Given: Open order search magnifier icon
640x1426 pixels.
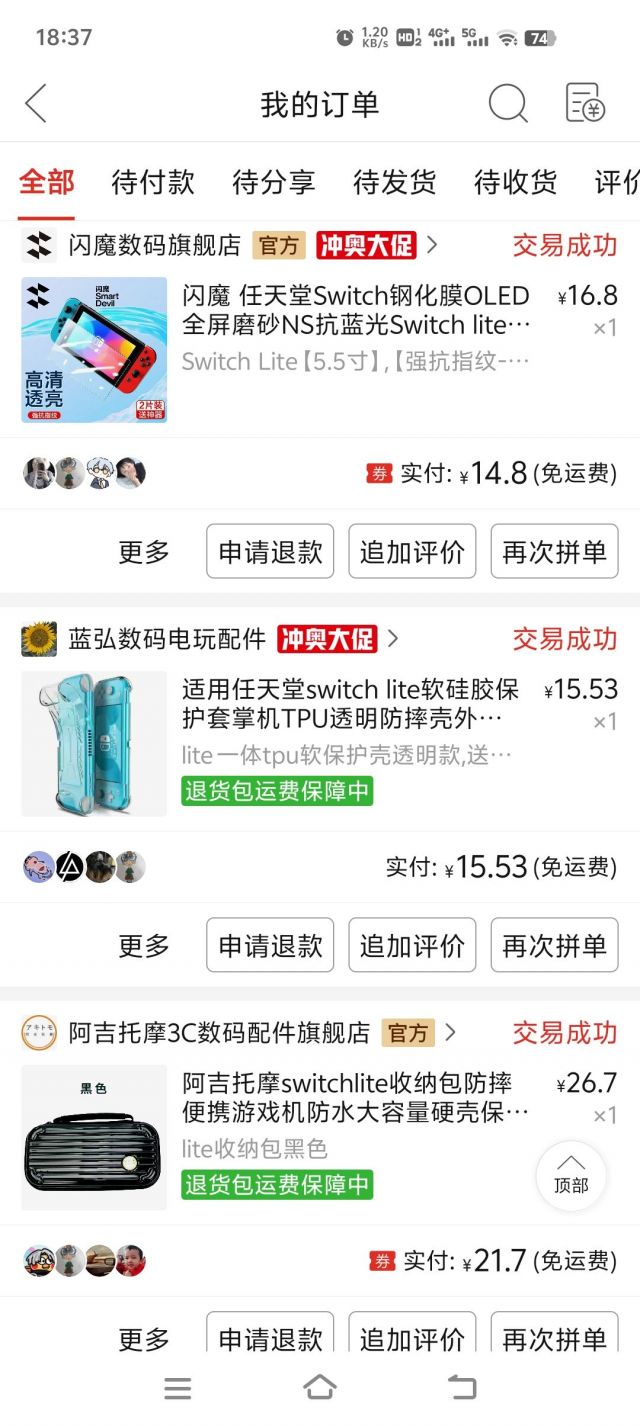Looking at the screenshot, I should [x=507, y=104].
